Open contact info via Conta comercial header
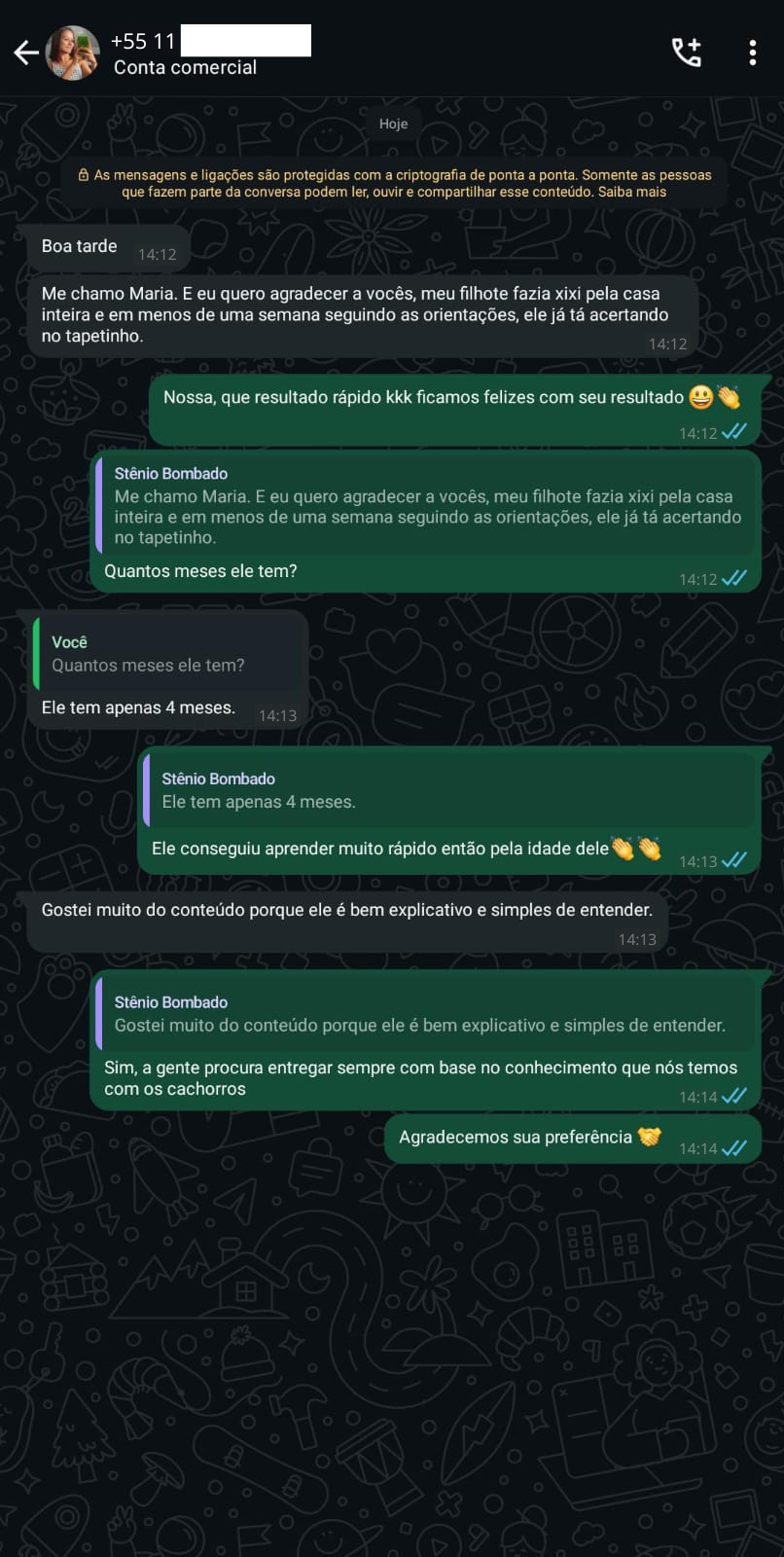 coord(185,67)
